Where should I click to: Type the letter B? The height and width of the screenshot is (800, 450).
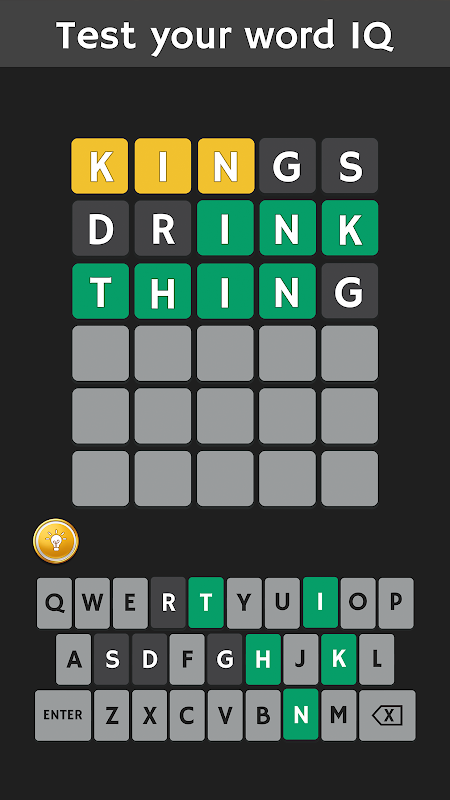pyautogui.click(x=263, y=715)
